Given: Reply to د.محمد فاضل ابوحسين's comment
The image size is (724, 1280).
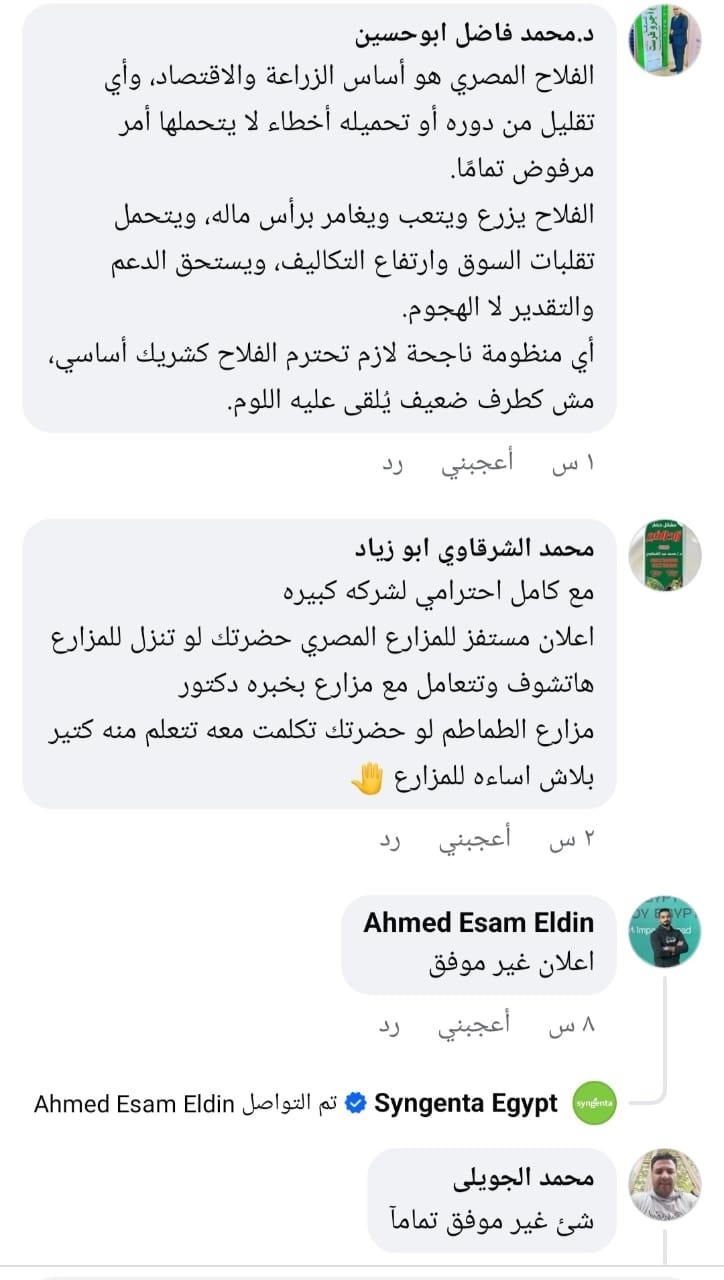Looking at the screenshot, I should coord(391,464).
